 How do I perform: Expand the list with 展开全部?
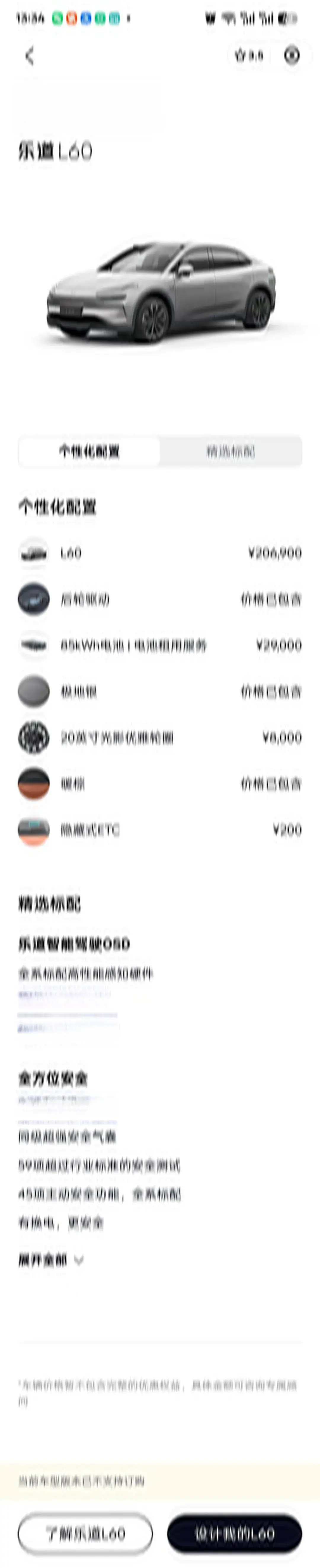51,1260
